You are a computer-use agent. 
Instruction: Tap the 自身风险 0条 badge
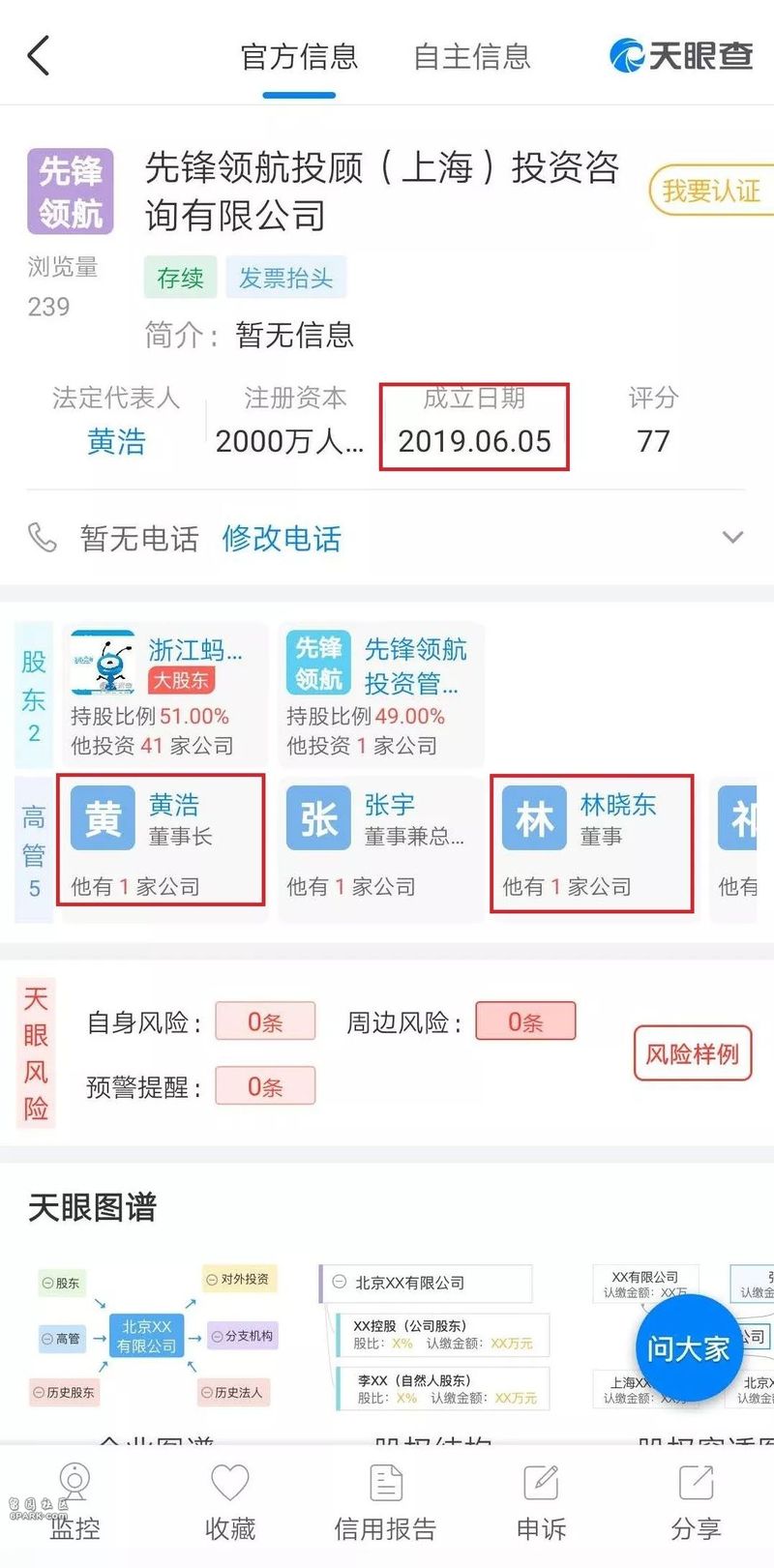click(x=265, y=1021)
